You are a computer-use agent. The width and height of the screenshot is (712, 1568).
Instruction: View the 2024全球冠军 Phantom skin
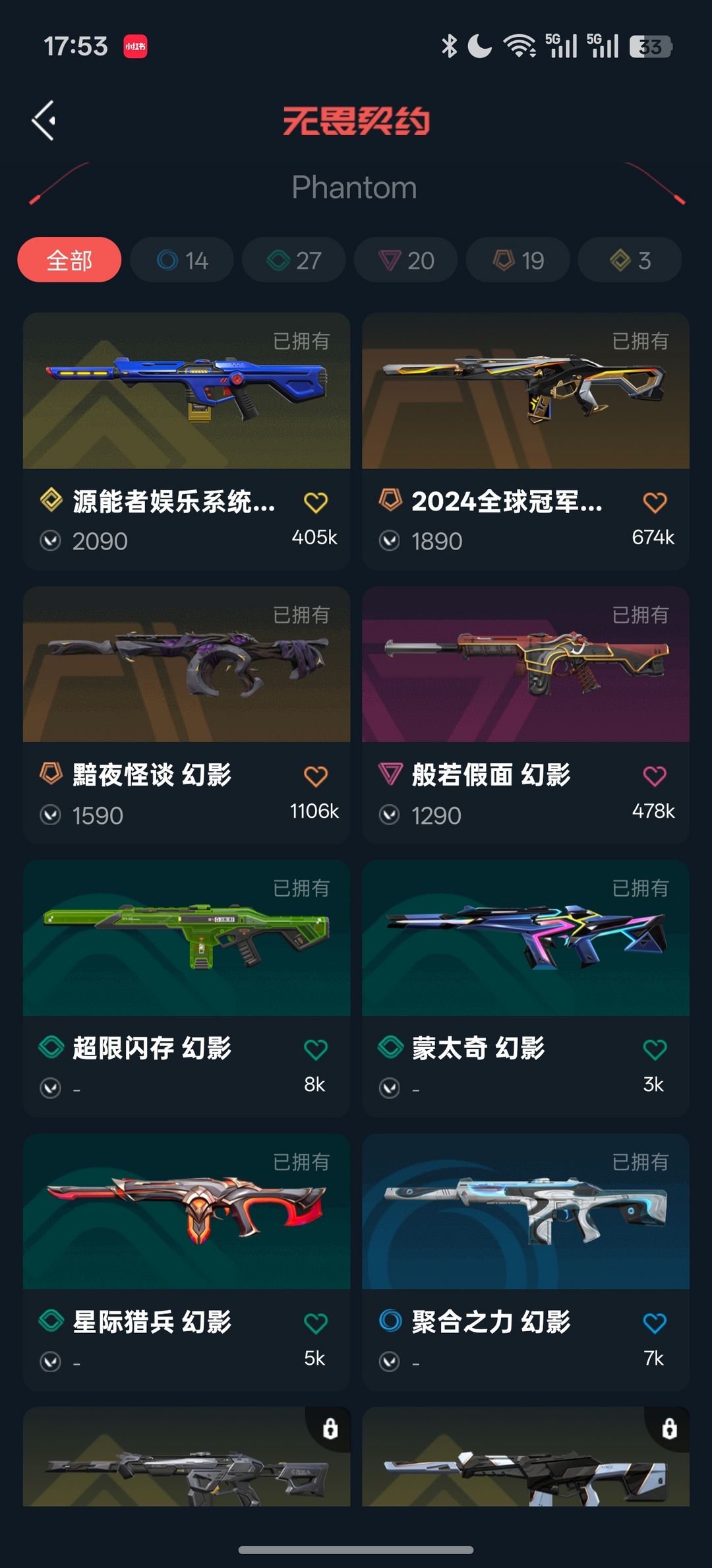pos(525,391)
